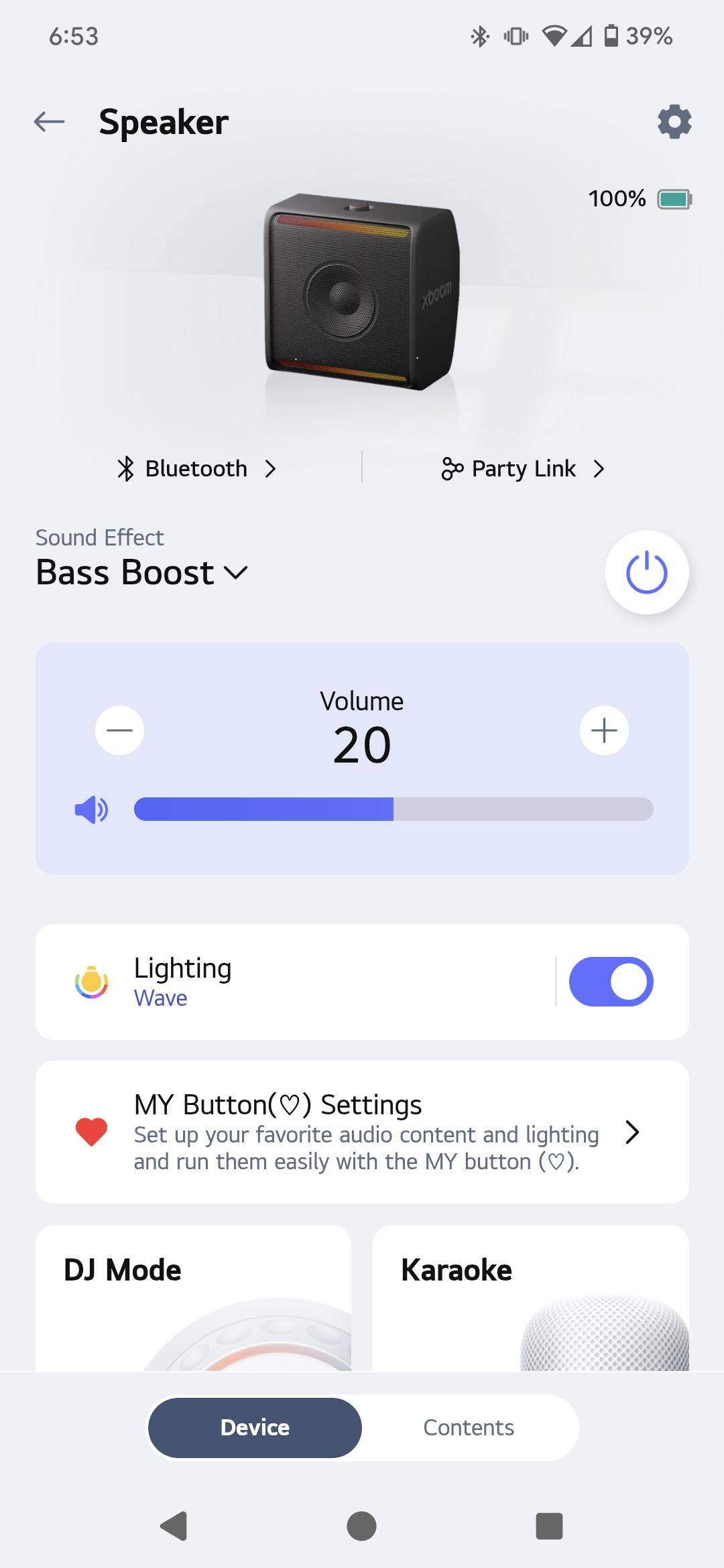Open Party Link setup
This screenshot has width=724, height=1568.
click(524, 468)
